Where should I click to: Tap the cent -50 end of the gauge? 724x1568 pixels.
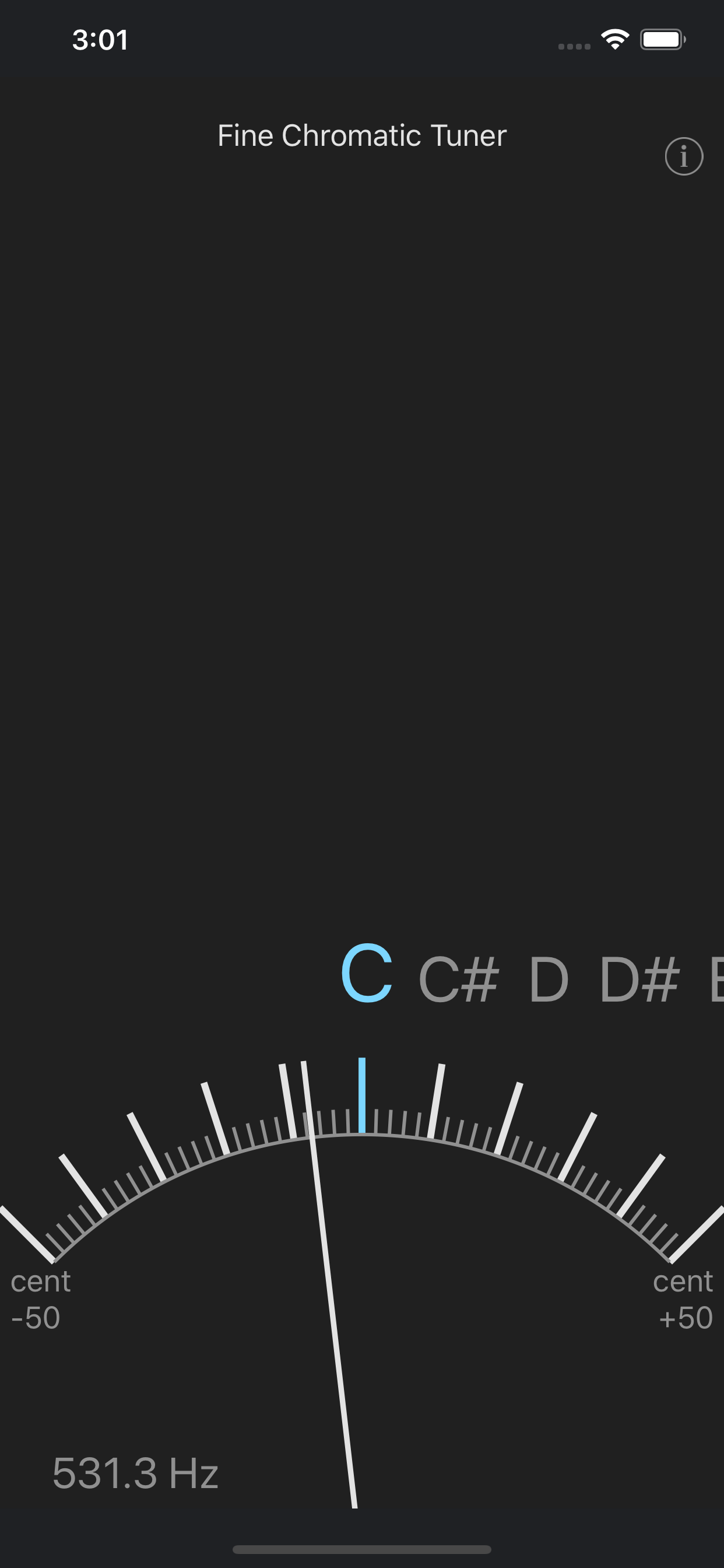38,1298
